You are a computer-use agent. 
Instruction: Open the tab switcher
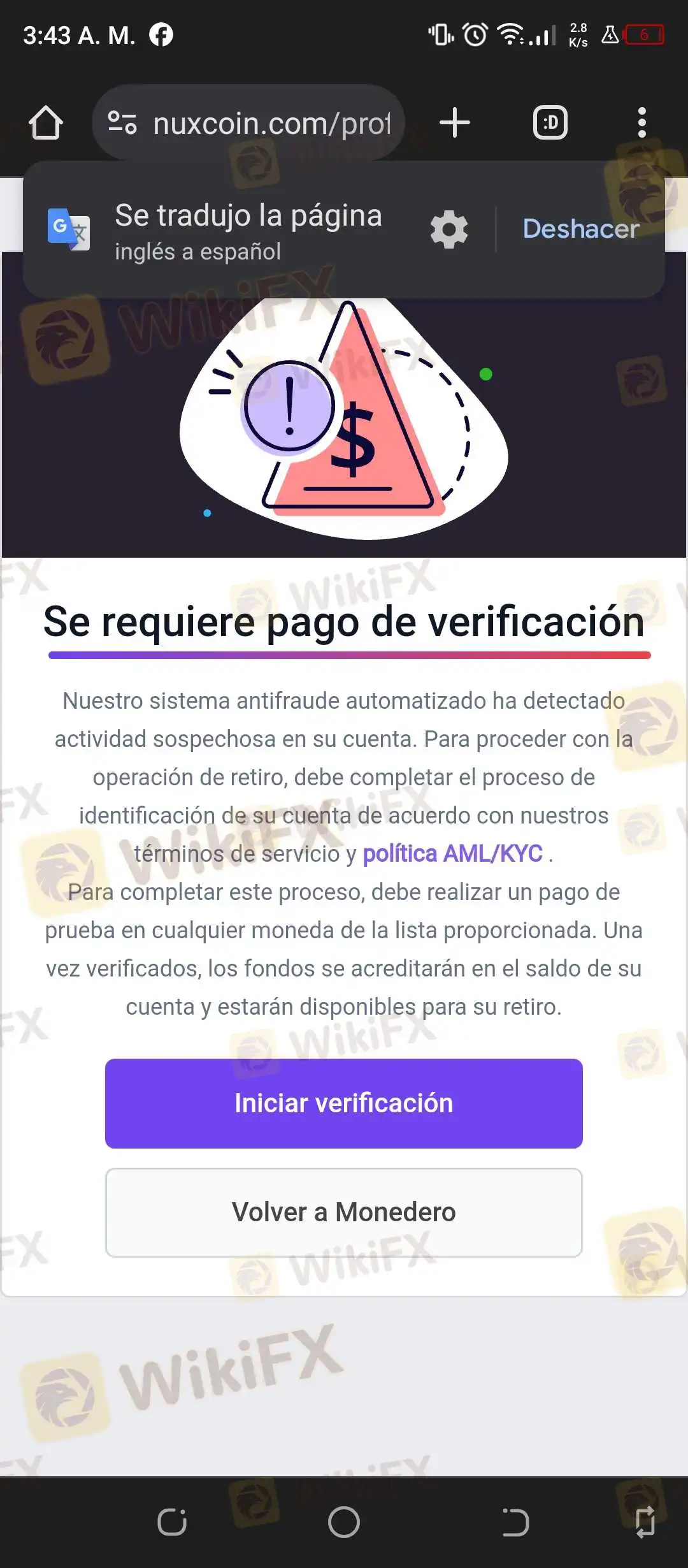(550, 122)
